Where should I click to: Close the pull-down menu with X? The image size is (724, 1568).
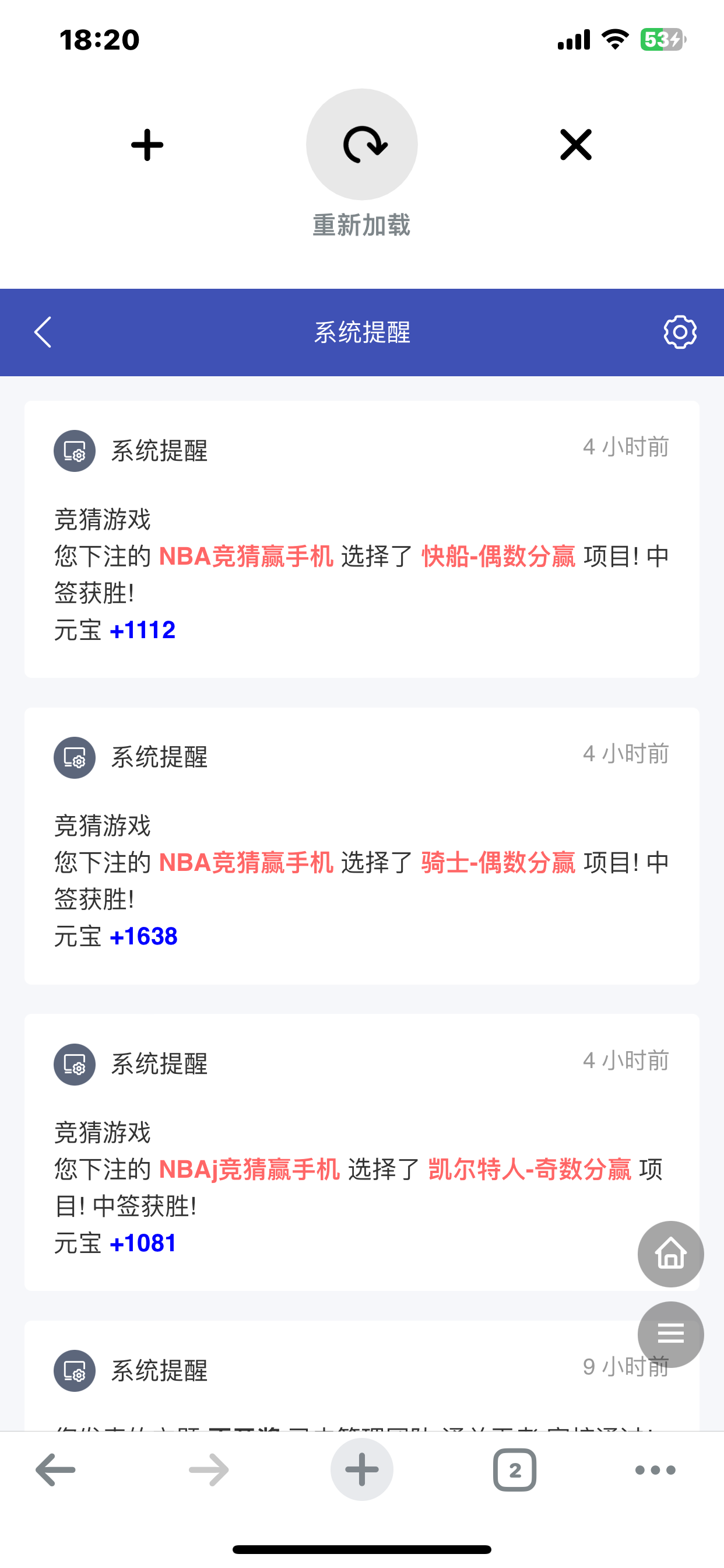tap(575, 145)
